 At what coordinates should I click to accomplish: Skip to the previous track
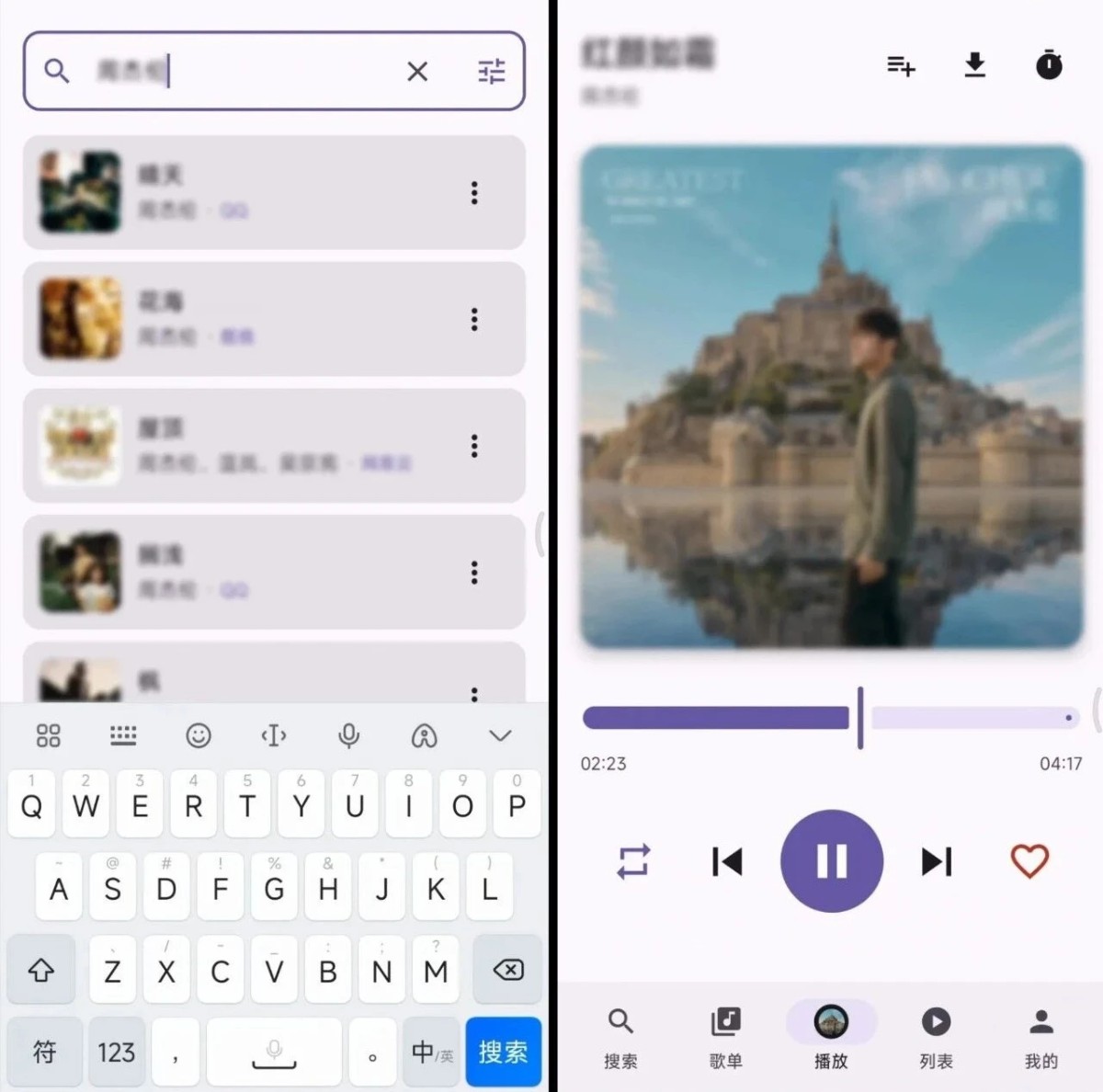tap(727, 861)
